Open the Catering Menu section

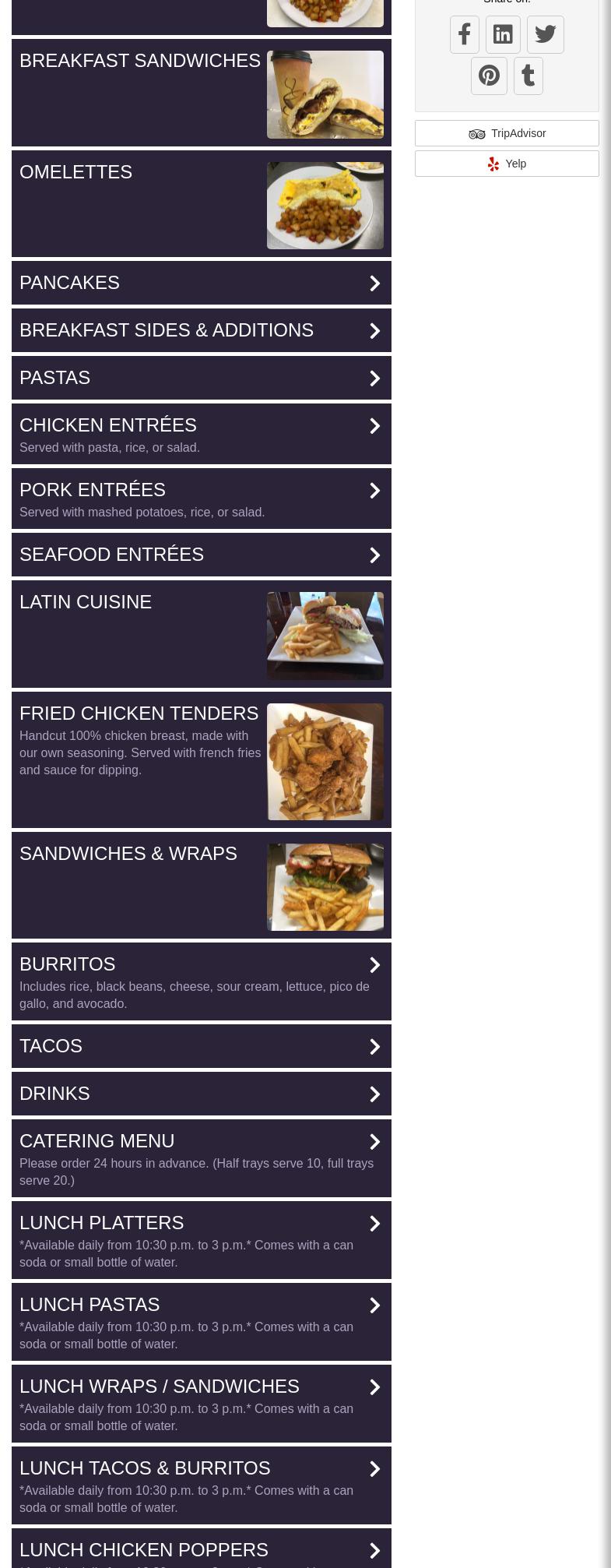[201, 1158]
